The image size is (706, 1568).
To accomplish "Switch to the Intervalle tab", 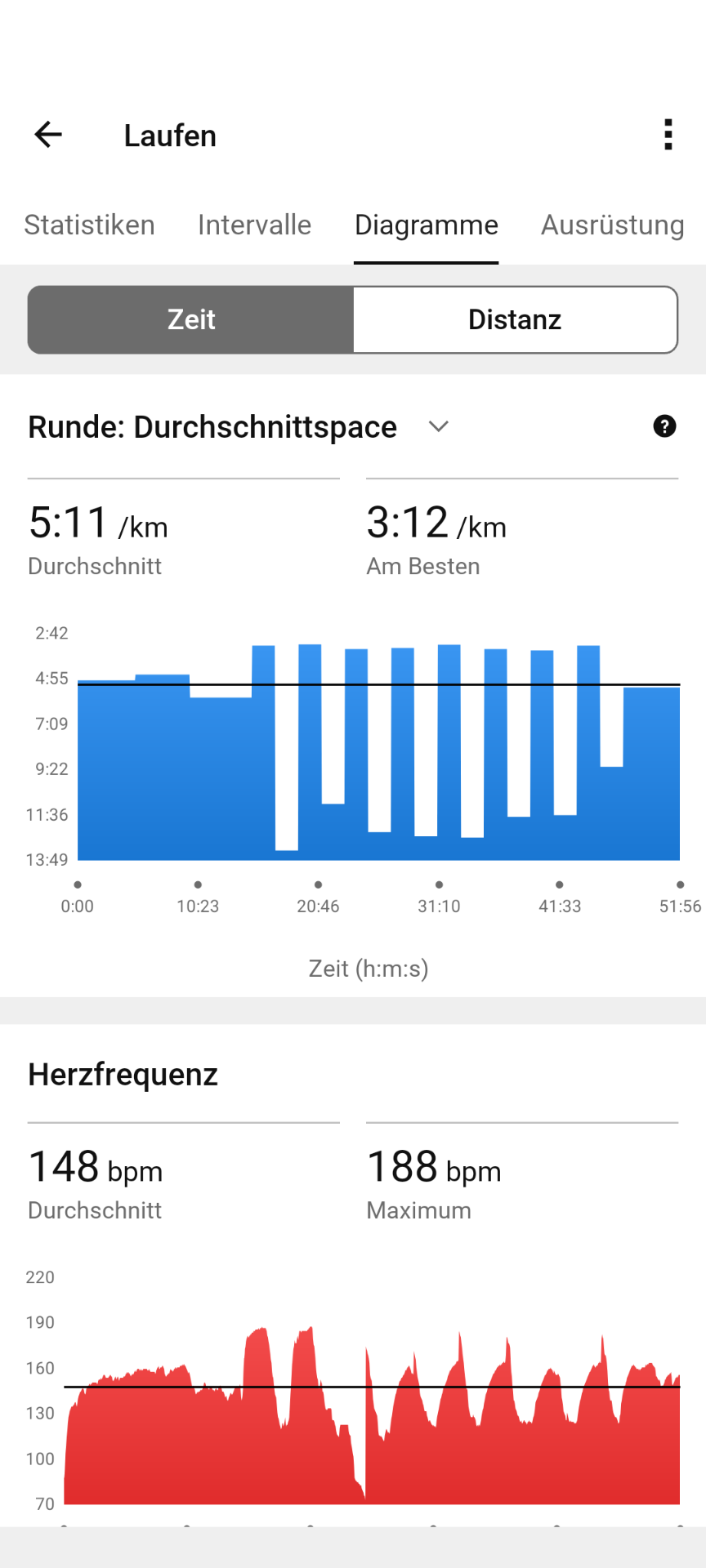I will pos(254,225).
